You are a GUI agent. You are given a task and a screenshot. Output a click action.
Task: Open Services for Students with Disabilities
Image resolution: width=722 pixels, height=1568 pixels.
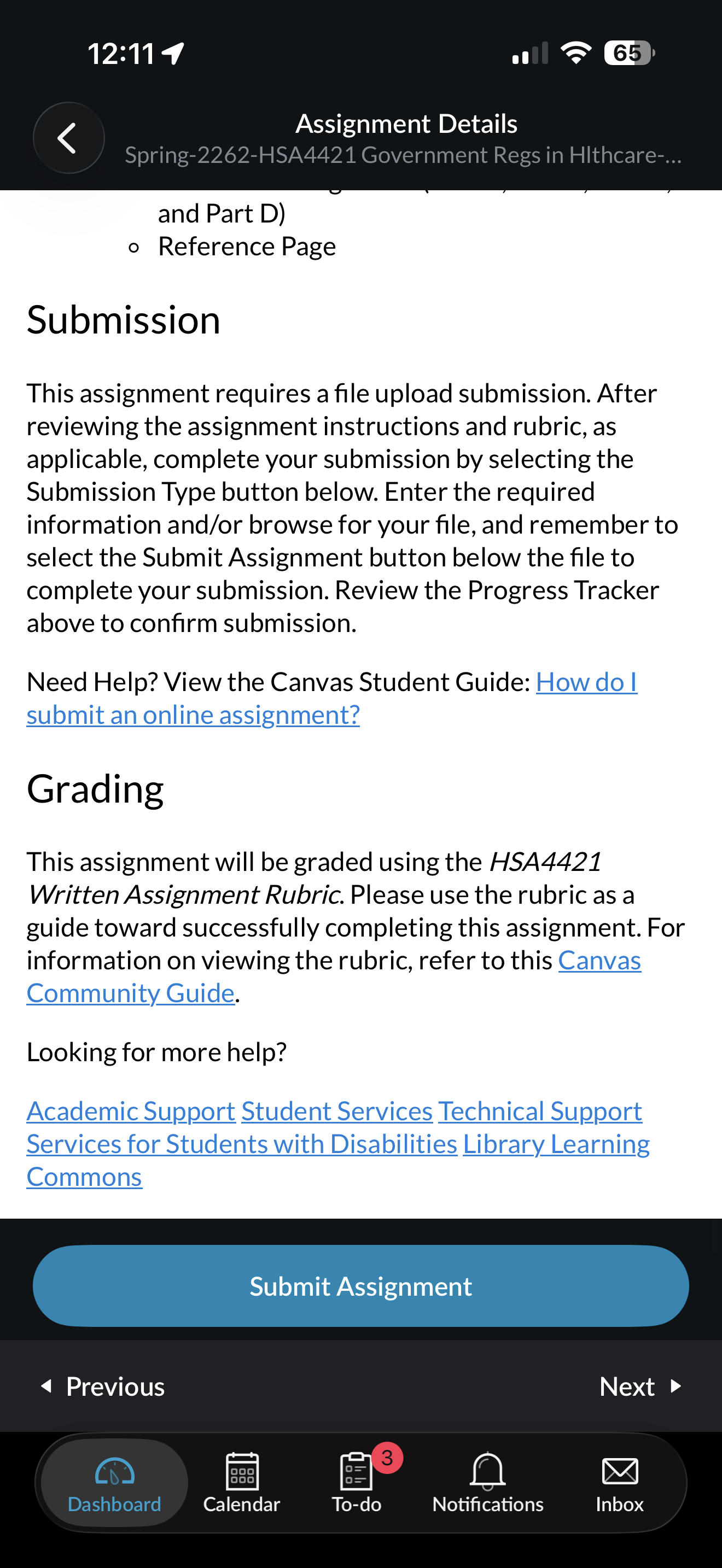[242, 1144]
